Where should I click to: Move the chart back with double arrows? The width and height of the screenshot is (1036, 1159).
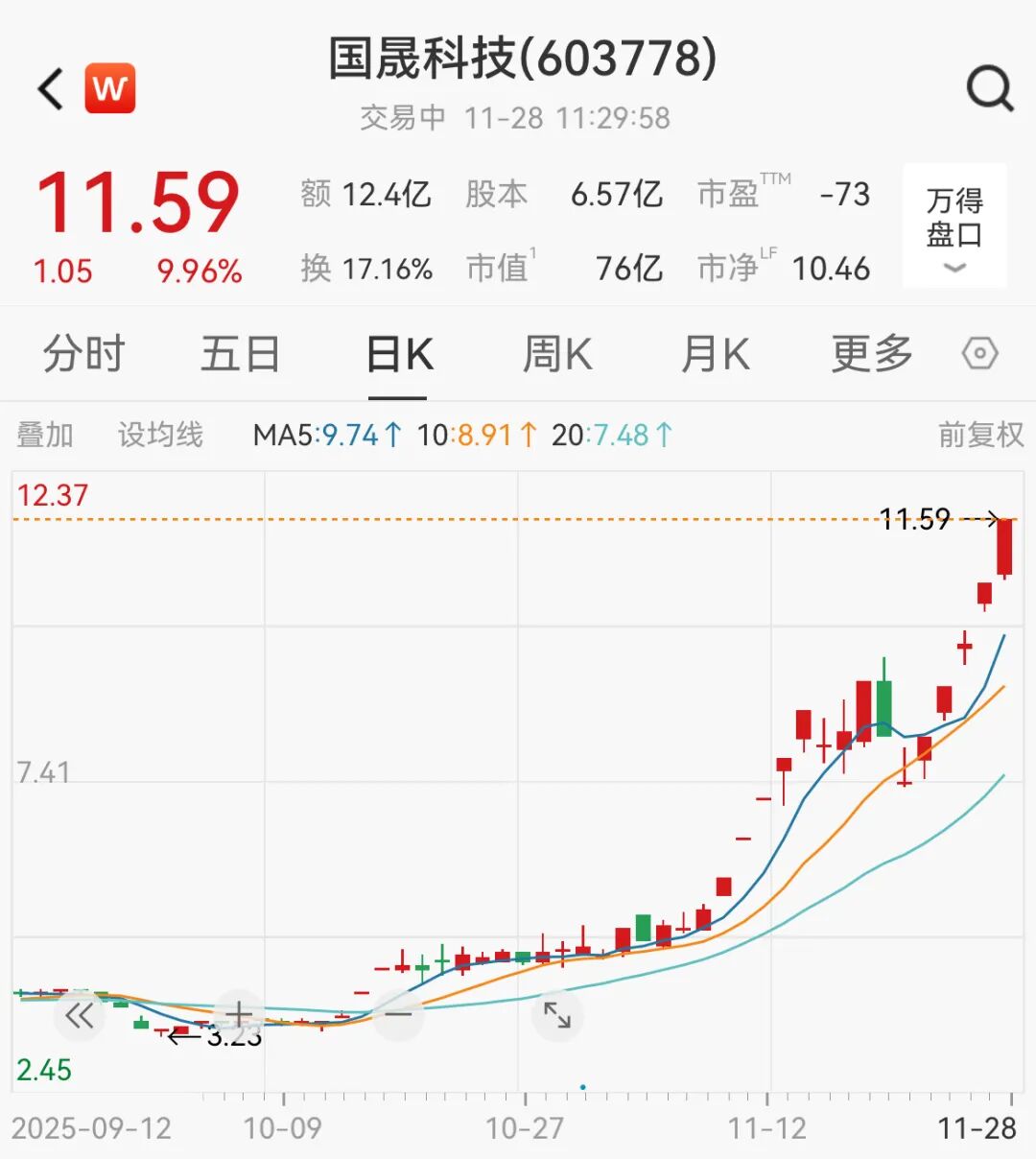[x=80, y=1015]
